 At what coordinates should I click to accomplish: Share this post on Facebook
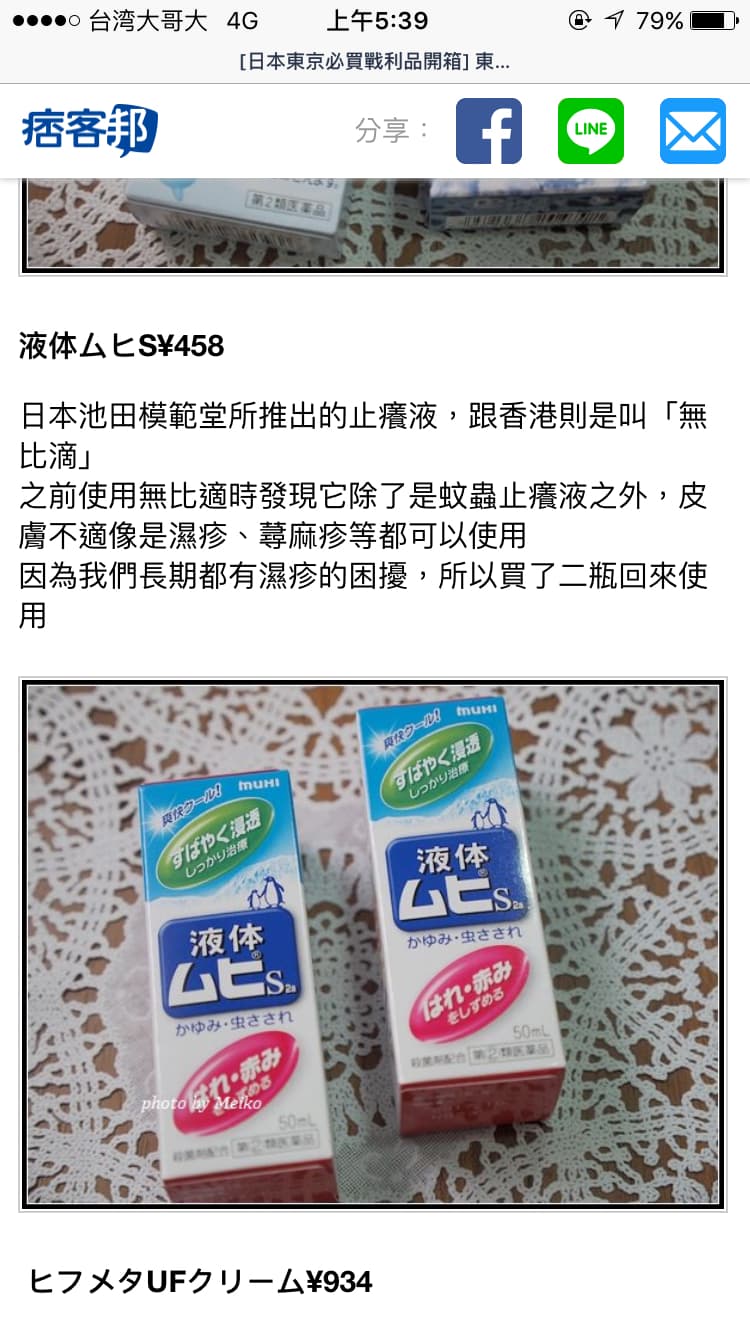[488, 131]
